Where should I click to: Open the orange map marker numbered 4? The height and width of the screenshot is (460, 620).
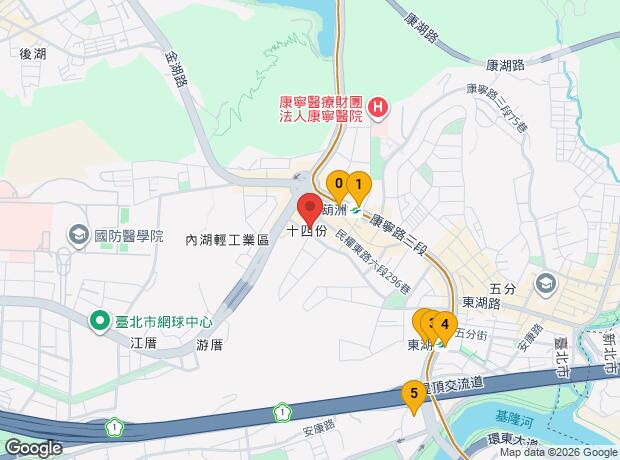444,326
